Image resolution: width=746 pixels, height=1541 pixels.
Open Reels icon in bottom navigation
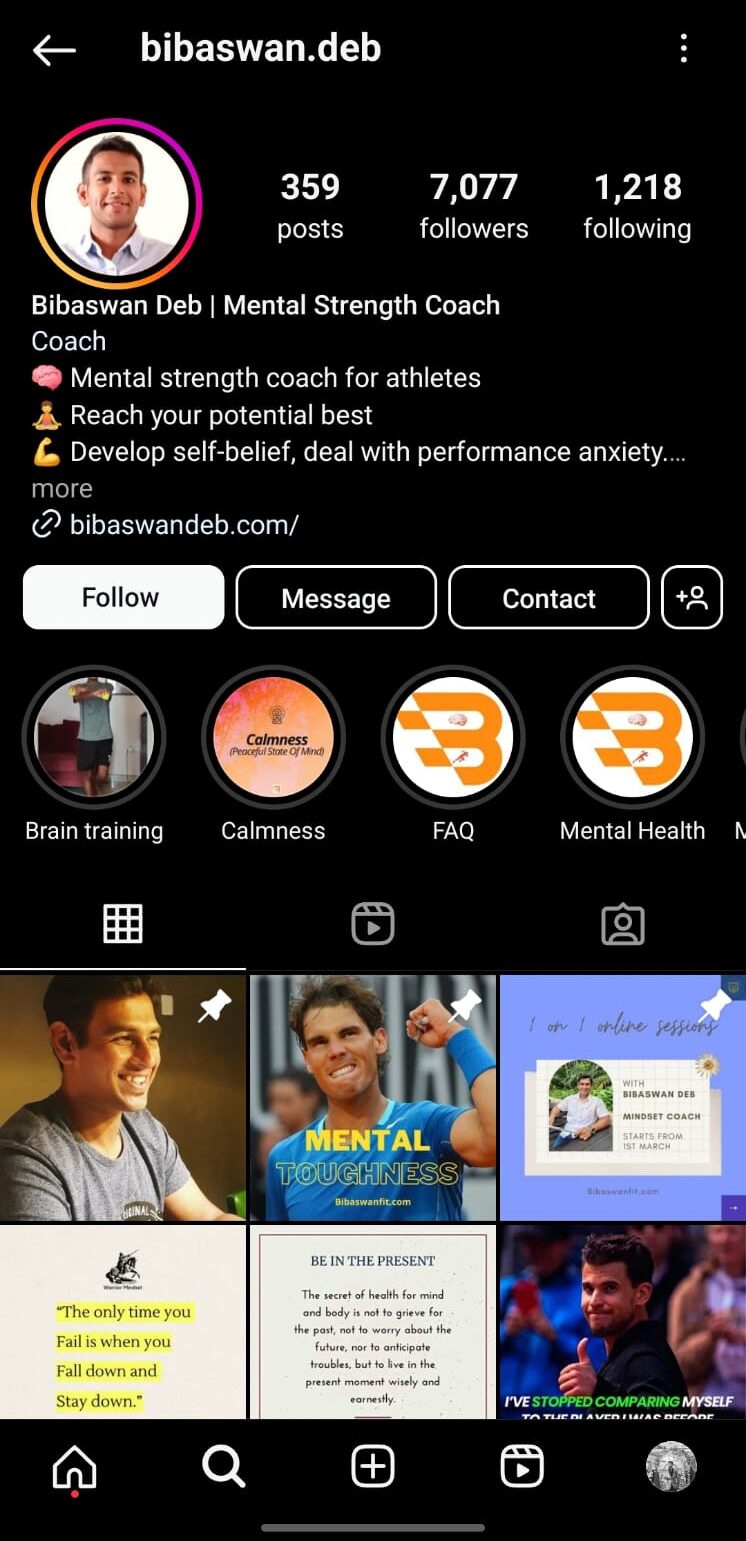tap(521, 1466)
